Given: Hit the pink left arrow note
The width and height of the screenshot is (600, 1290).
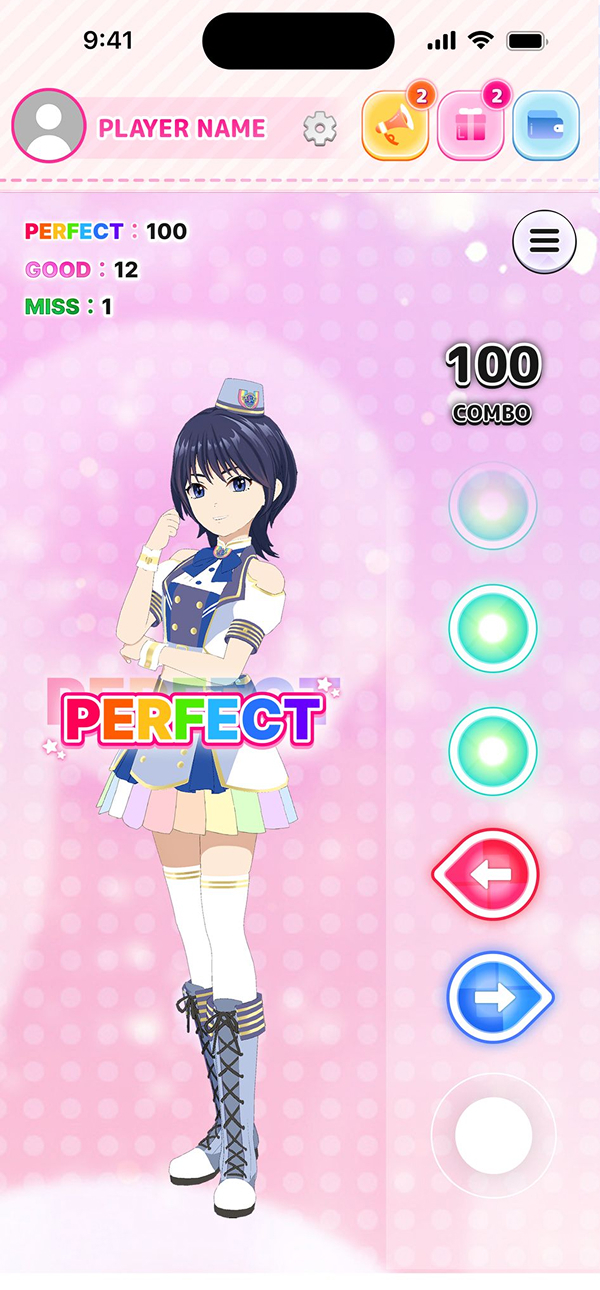Looking at the screenshot, I should click(x=487, y=874).
